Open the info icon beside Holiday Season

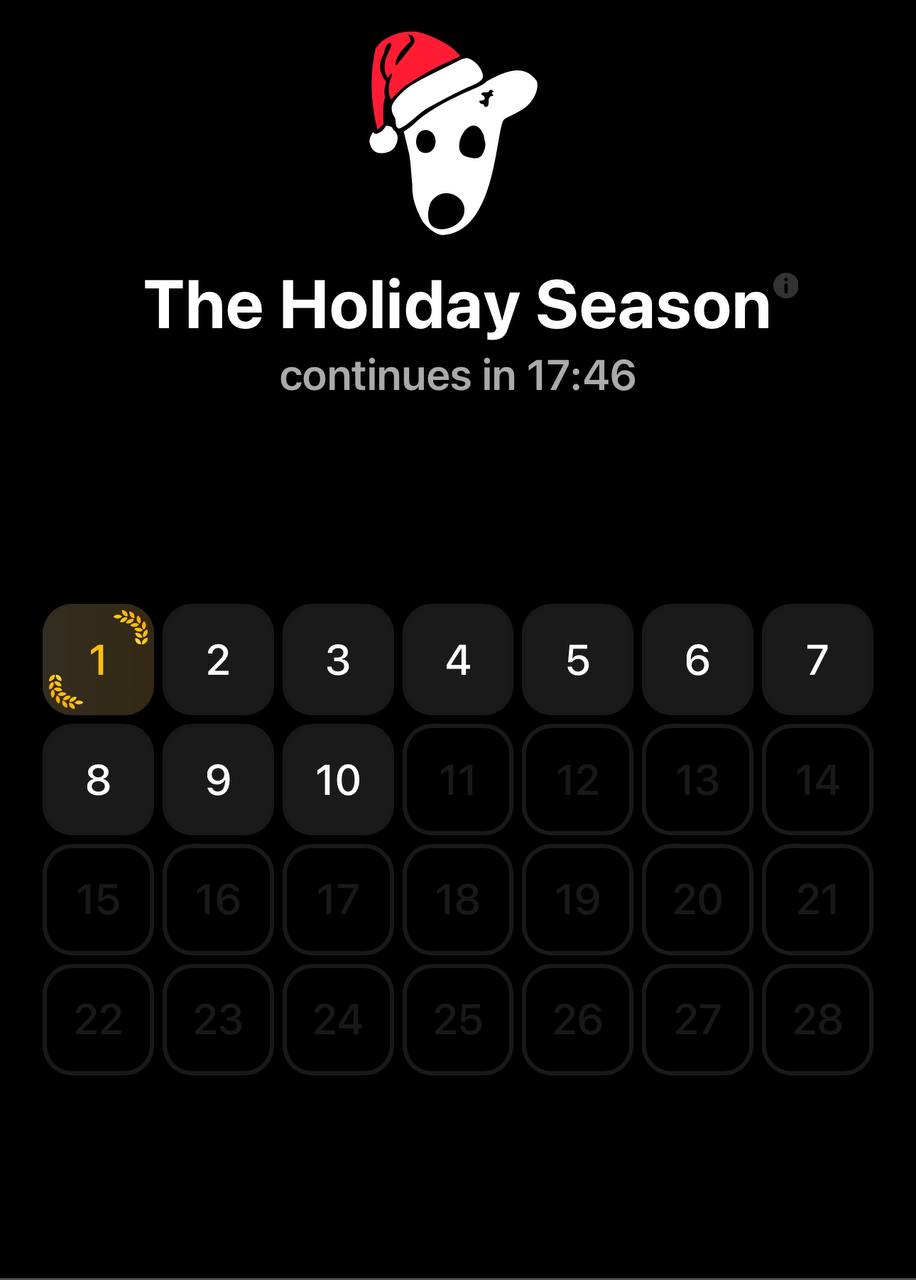tap(787, 285)
